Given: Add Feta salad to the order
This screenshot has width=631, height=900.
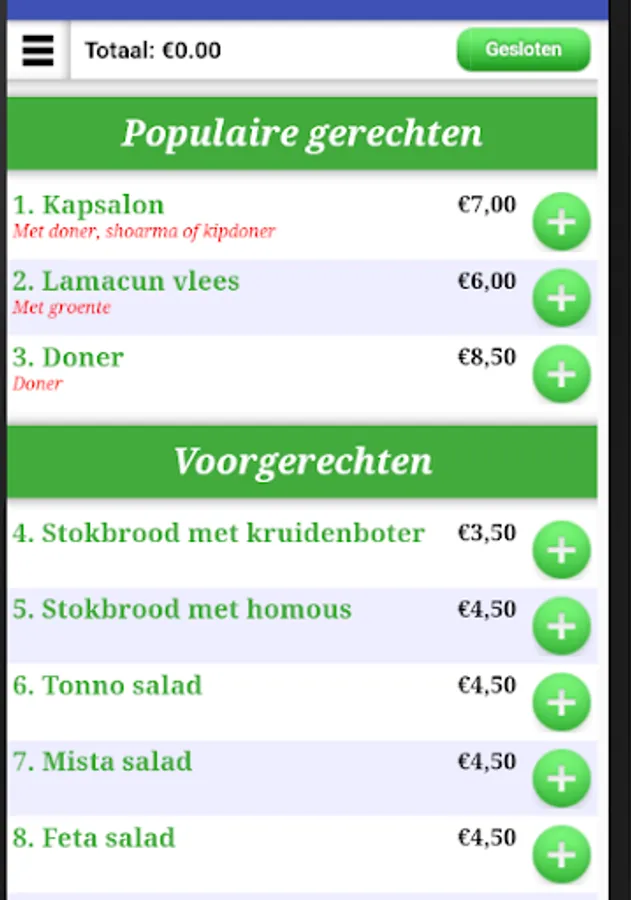Looking at the screenshot, I should pyautogui.click(x=561, y=853).
